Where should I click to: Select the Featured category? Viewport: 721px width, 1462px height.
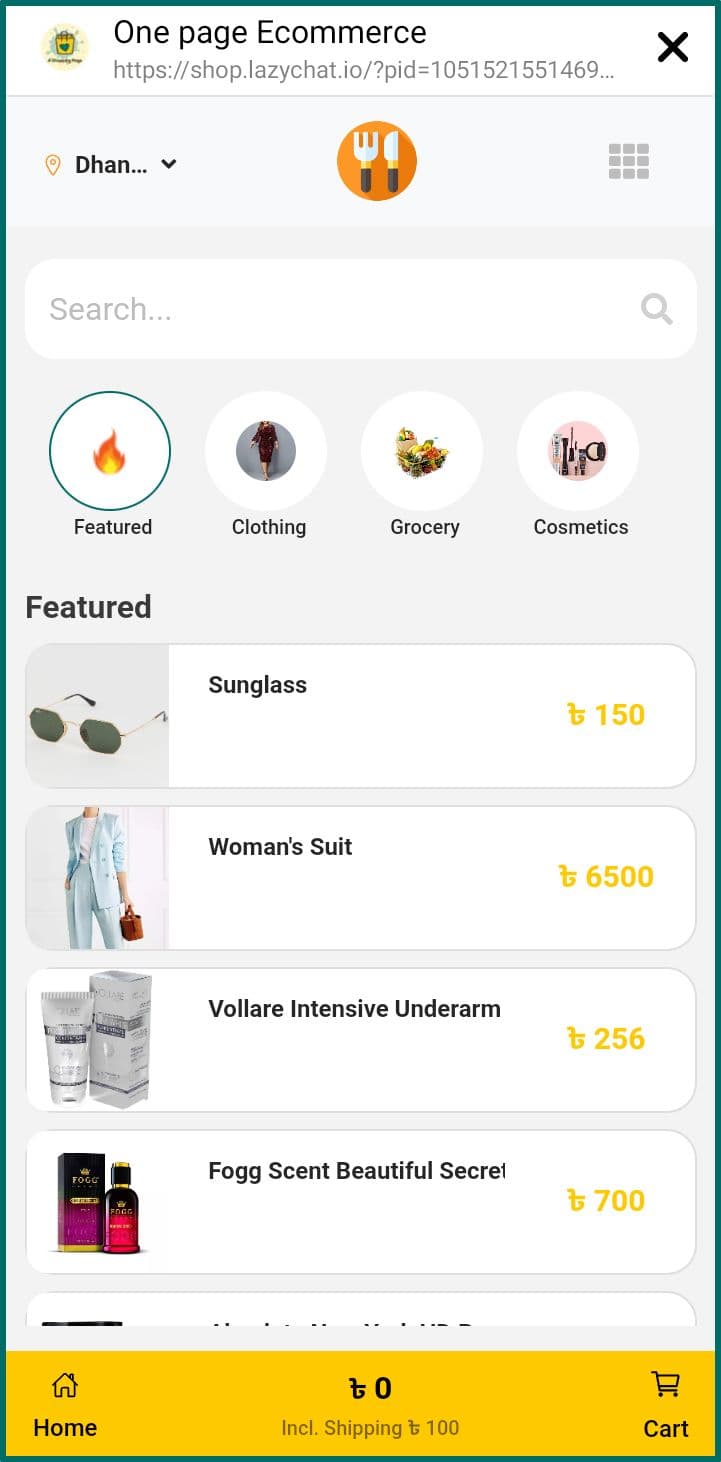pyautogui.click(x=110, y=452)
